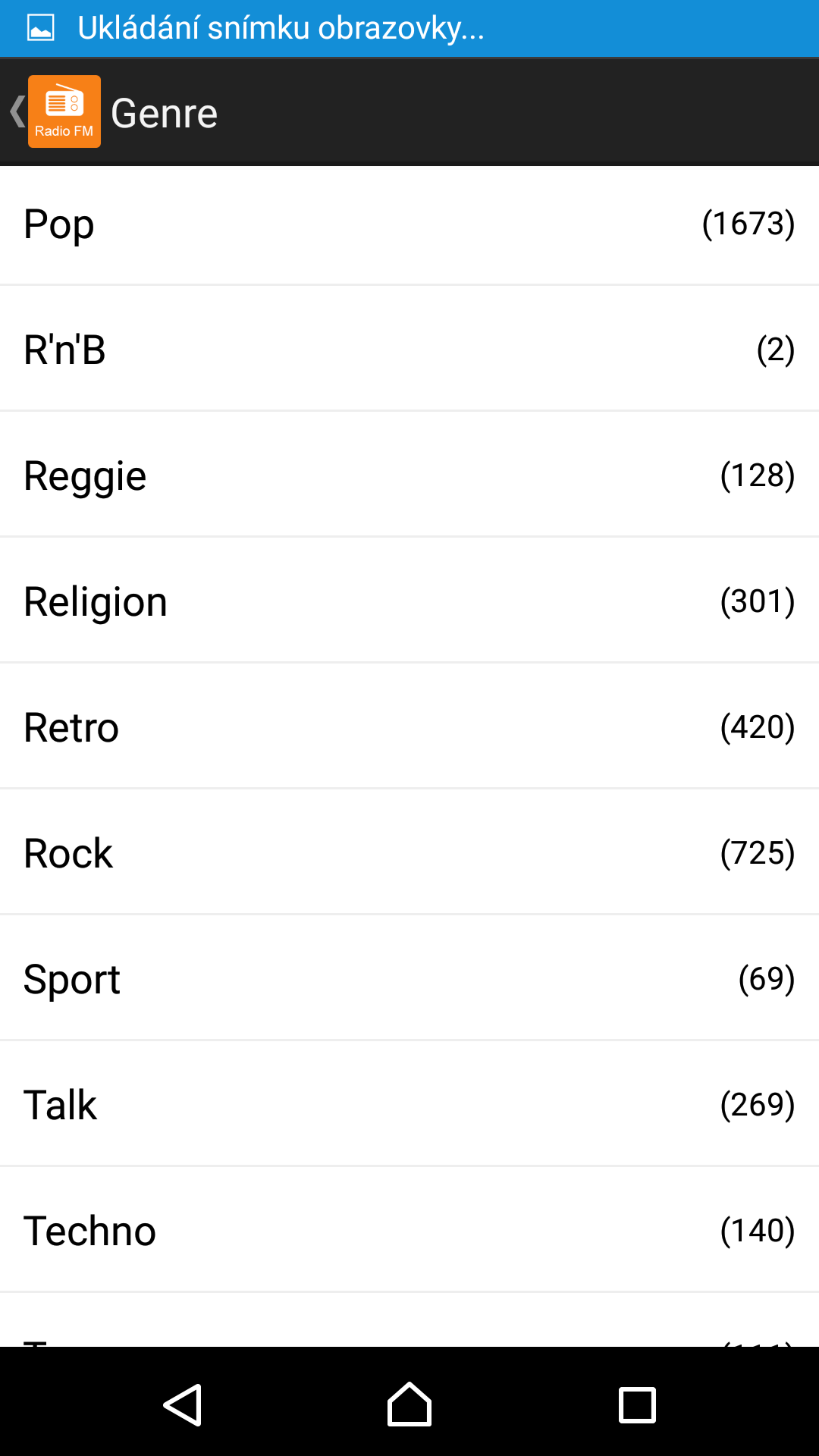The width and height of the screenshot is (819, 1456).
Task: Browse Reggie stations
Action: click(x=409, y=475)
